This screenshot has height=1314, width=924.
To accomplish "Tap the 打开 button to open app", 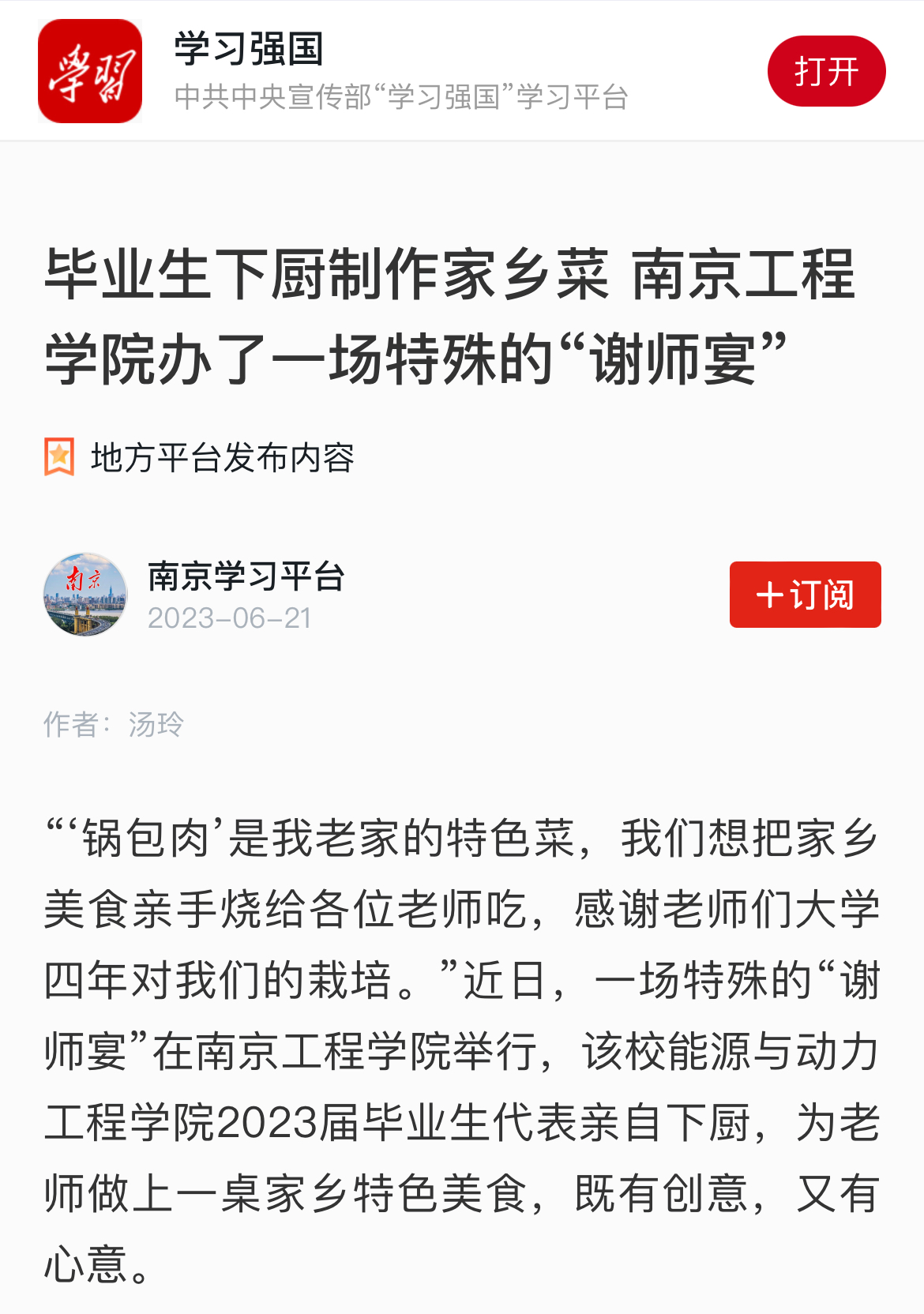I will [826, 71].
